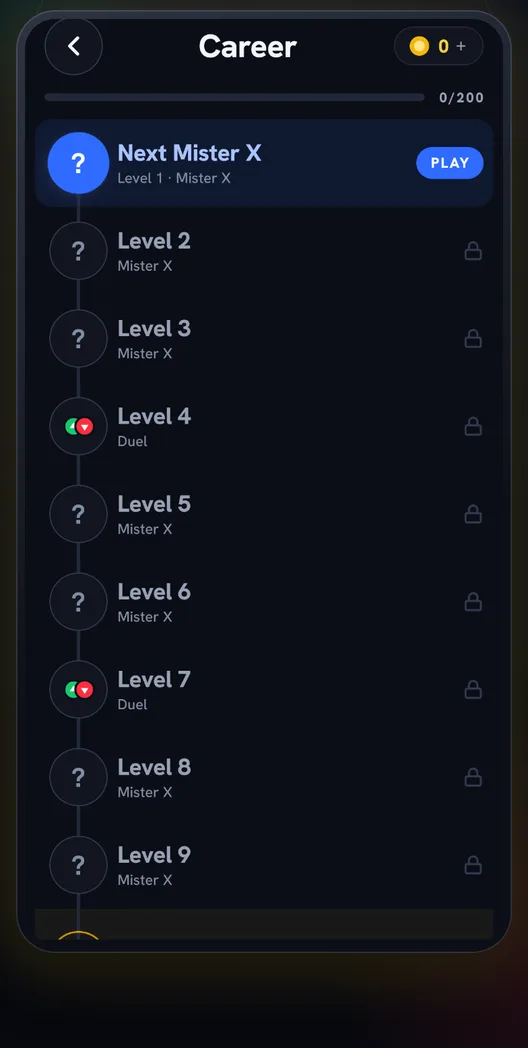The height and width of the screenshot is (1048, 528).
Task: Go back using the arrow button
Action: pos(74,46)
